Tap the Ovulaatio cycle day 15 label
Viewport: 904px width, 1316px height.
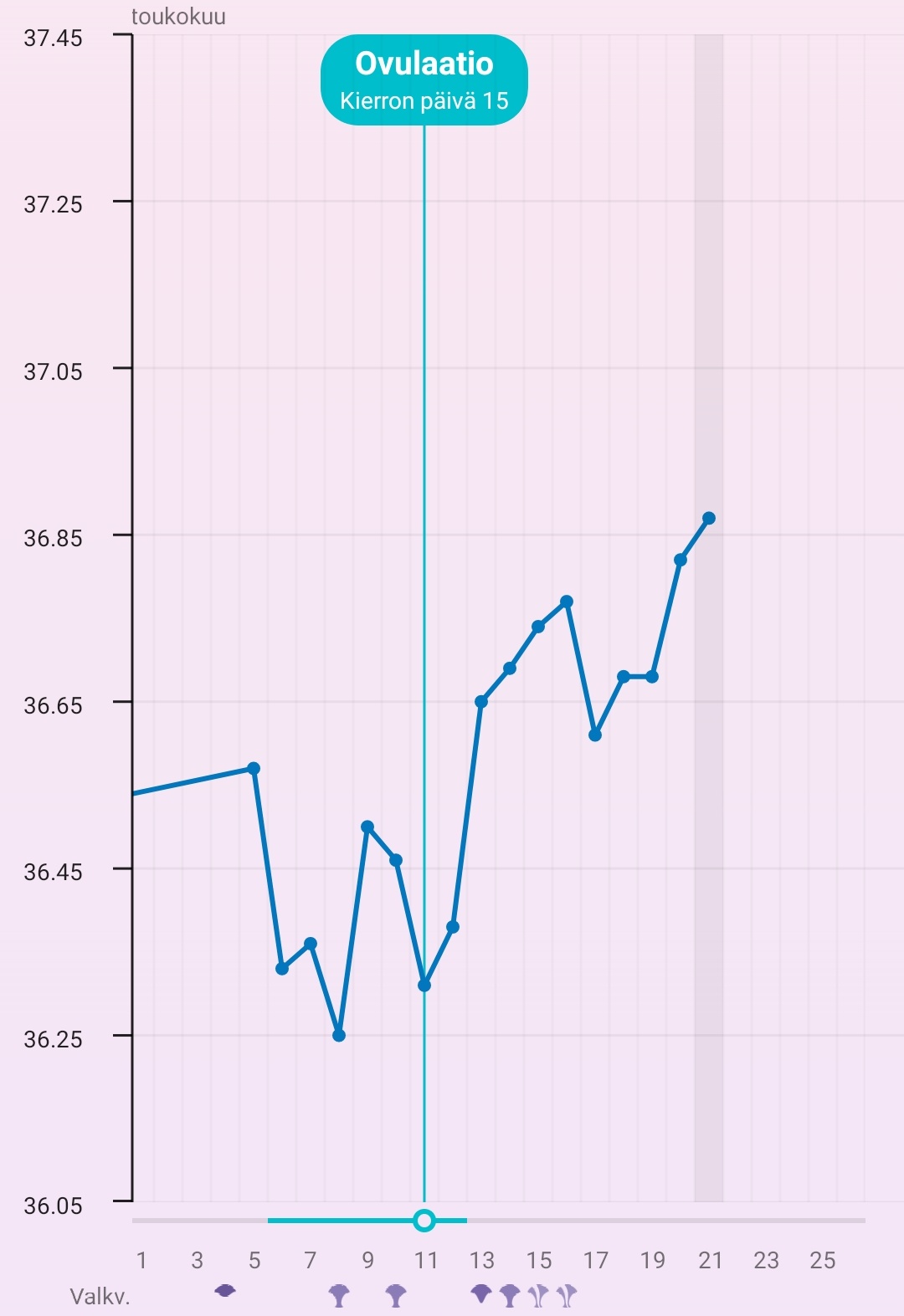[424, 80]
